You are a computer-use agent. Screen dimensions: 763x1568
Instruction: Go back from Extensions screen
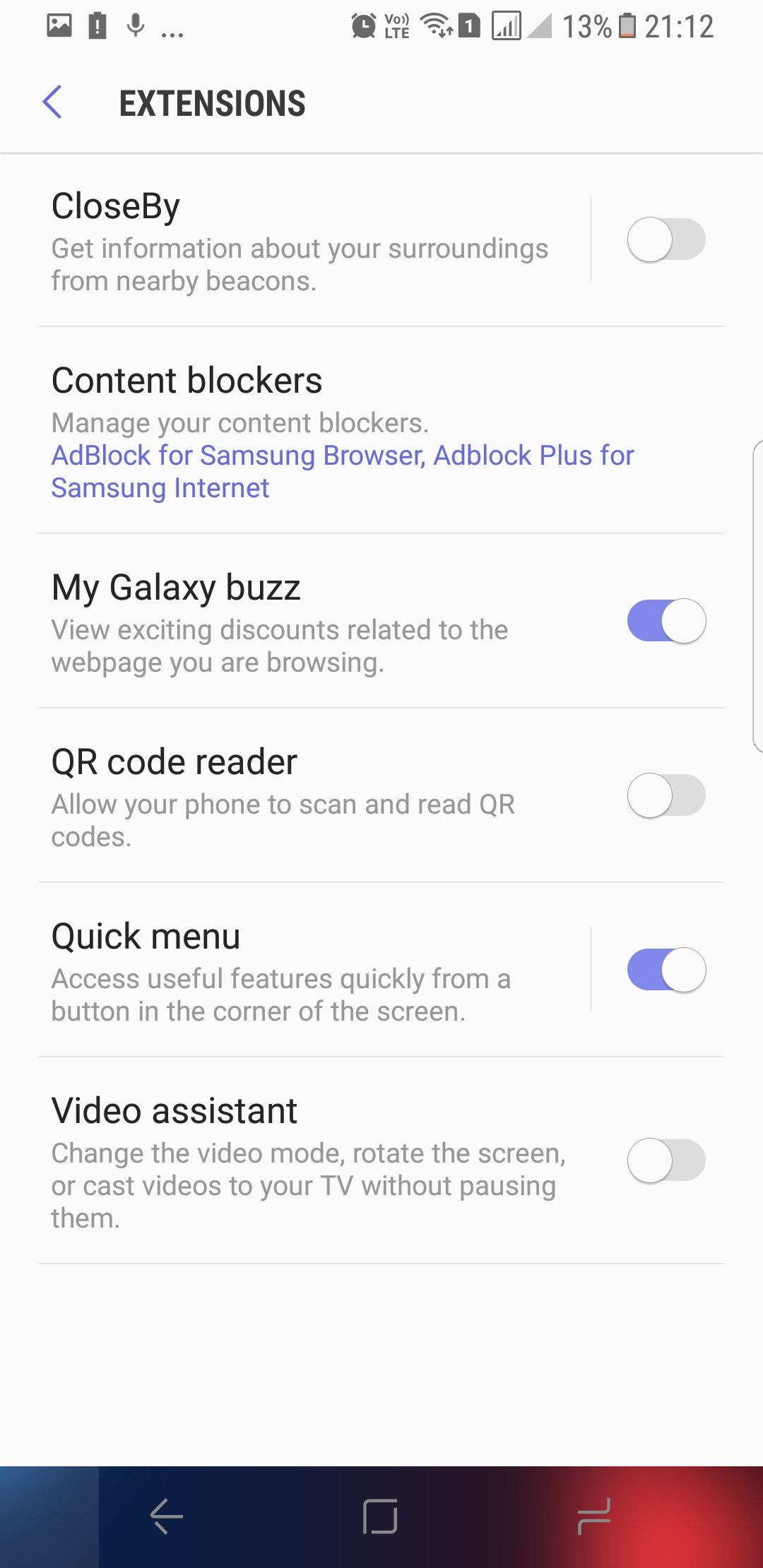click(52, 103)
